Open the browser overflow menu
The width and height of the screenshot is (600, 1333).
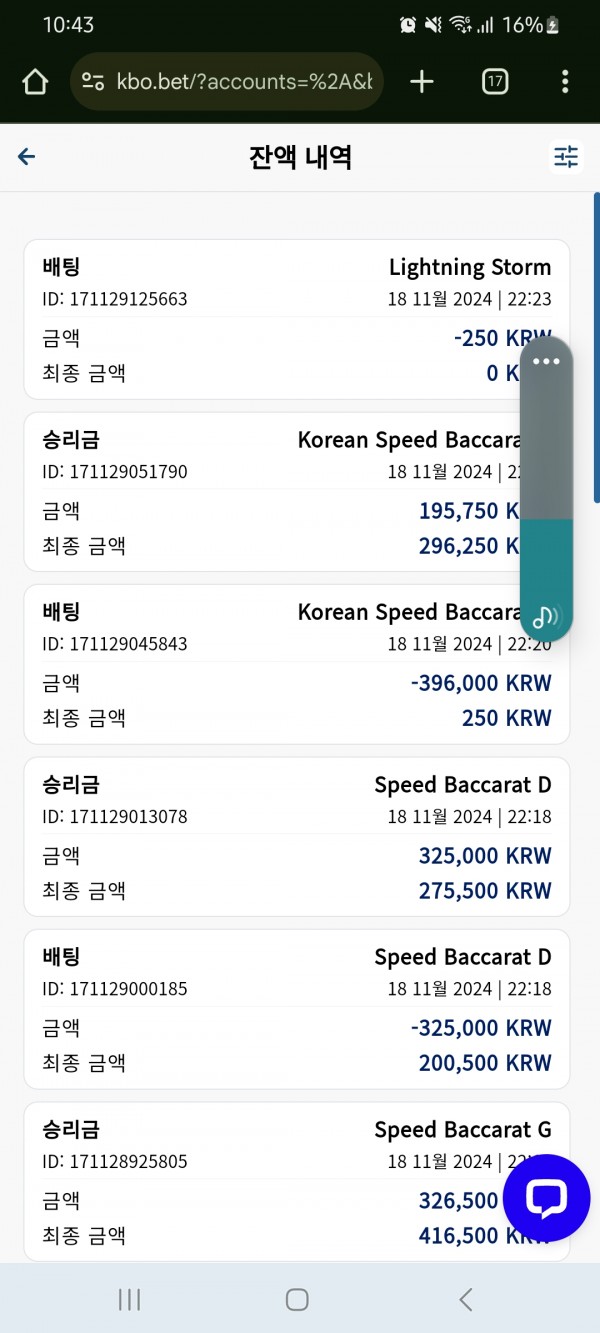click(x=565, y=82)
